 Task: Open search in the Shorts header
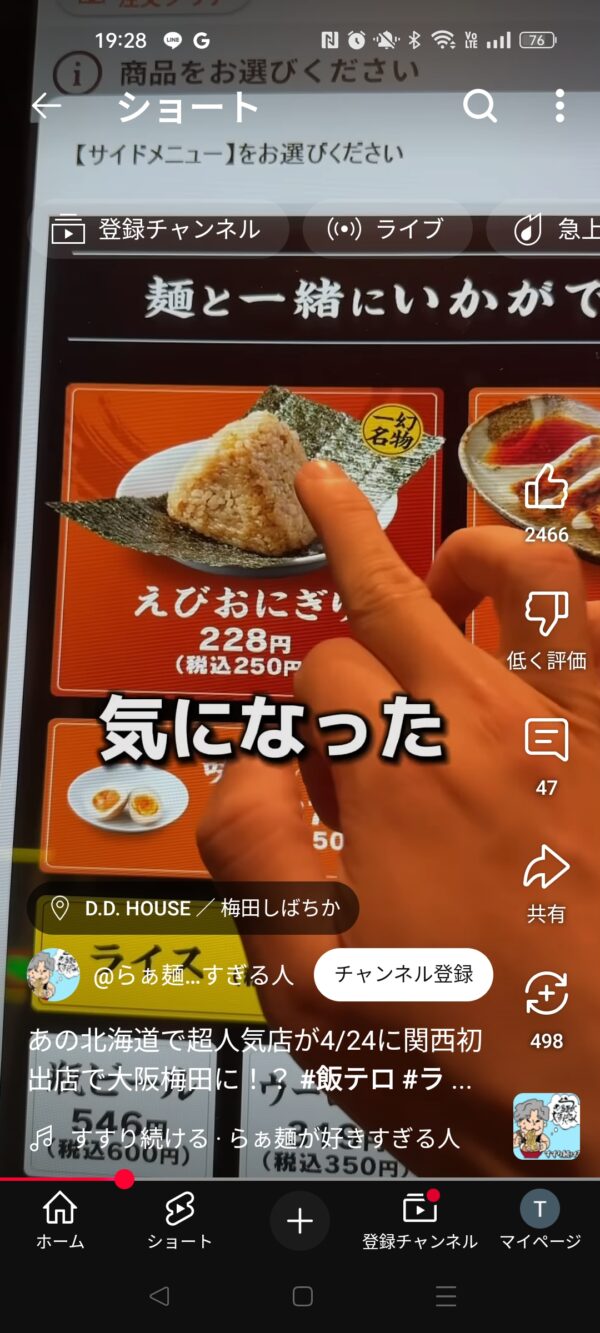pos(480,105)
